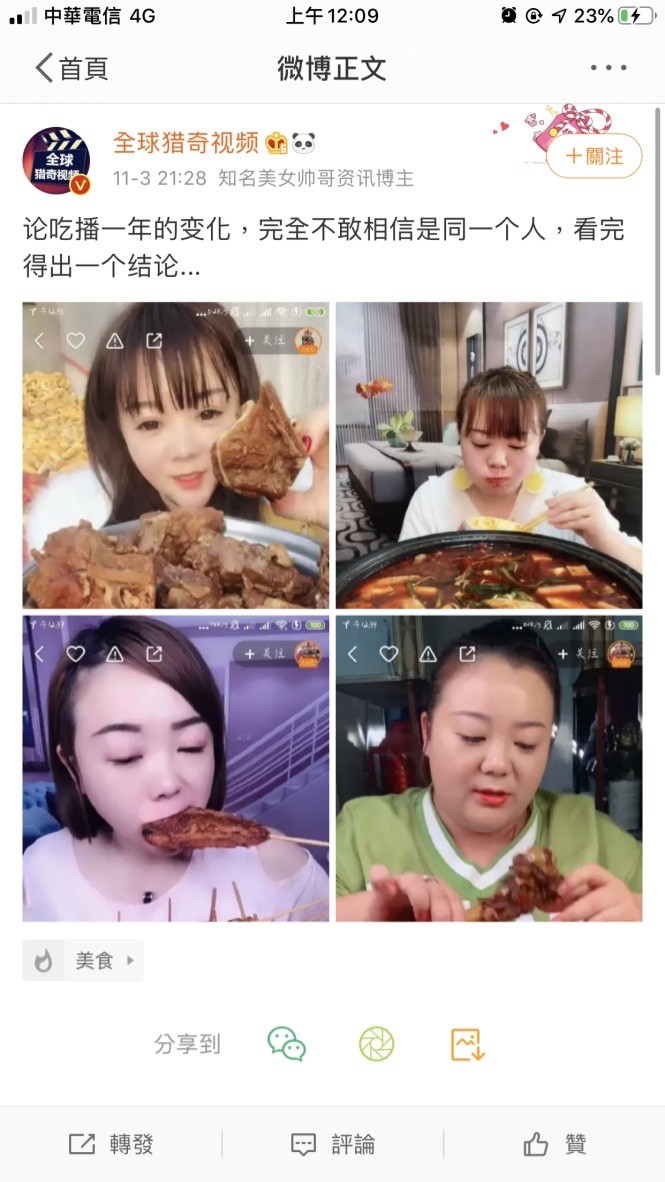665x1182 pixels.
Task: Open 評論 to comment
Action: pos(333,1145)
